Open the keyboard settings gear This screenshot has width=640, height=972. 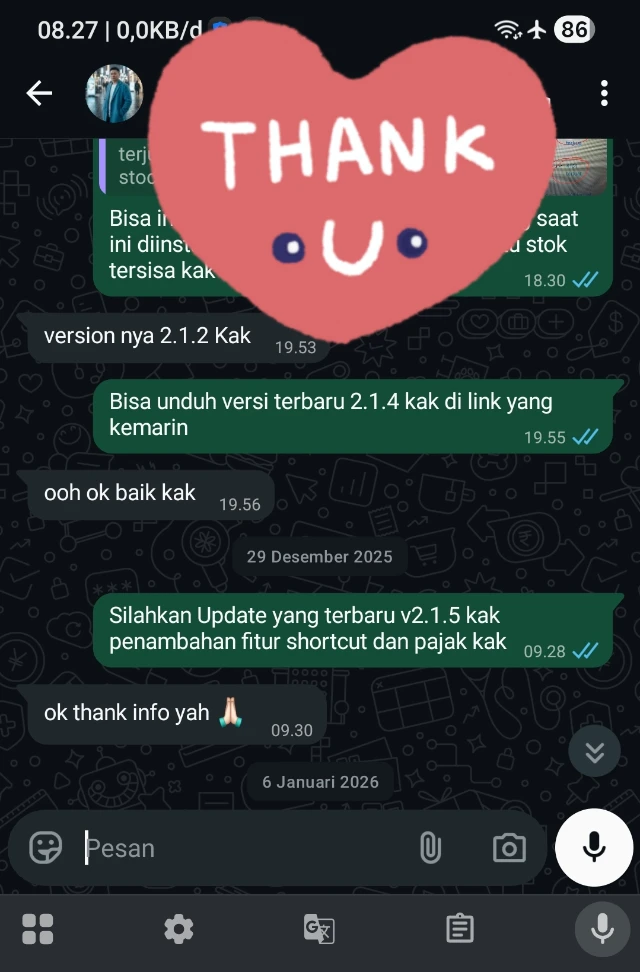coord(179,929)
